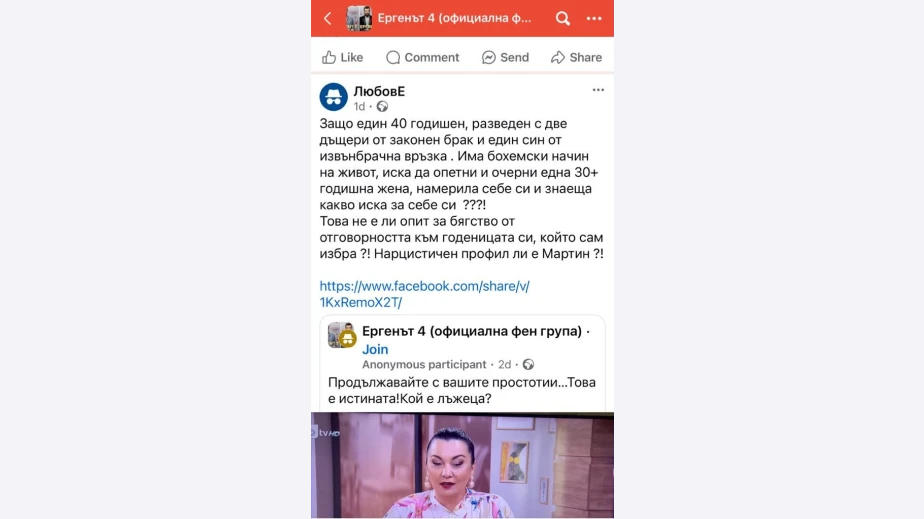Search within the Ергенът 4 group

pos(563,18)
